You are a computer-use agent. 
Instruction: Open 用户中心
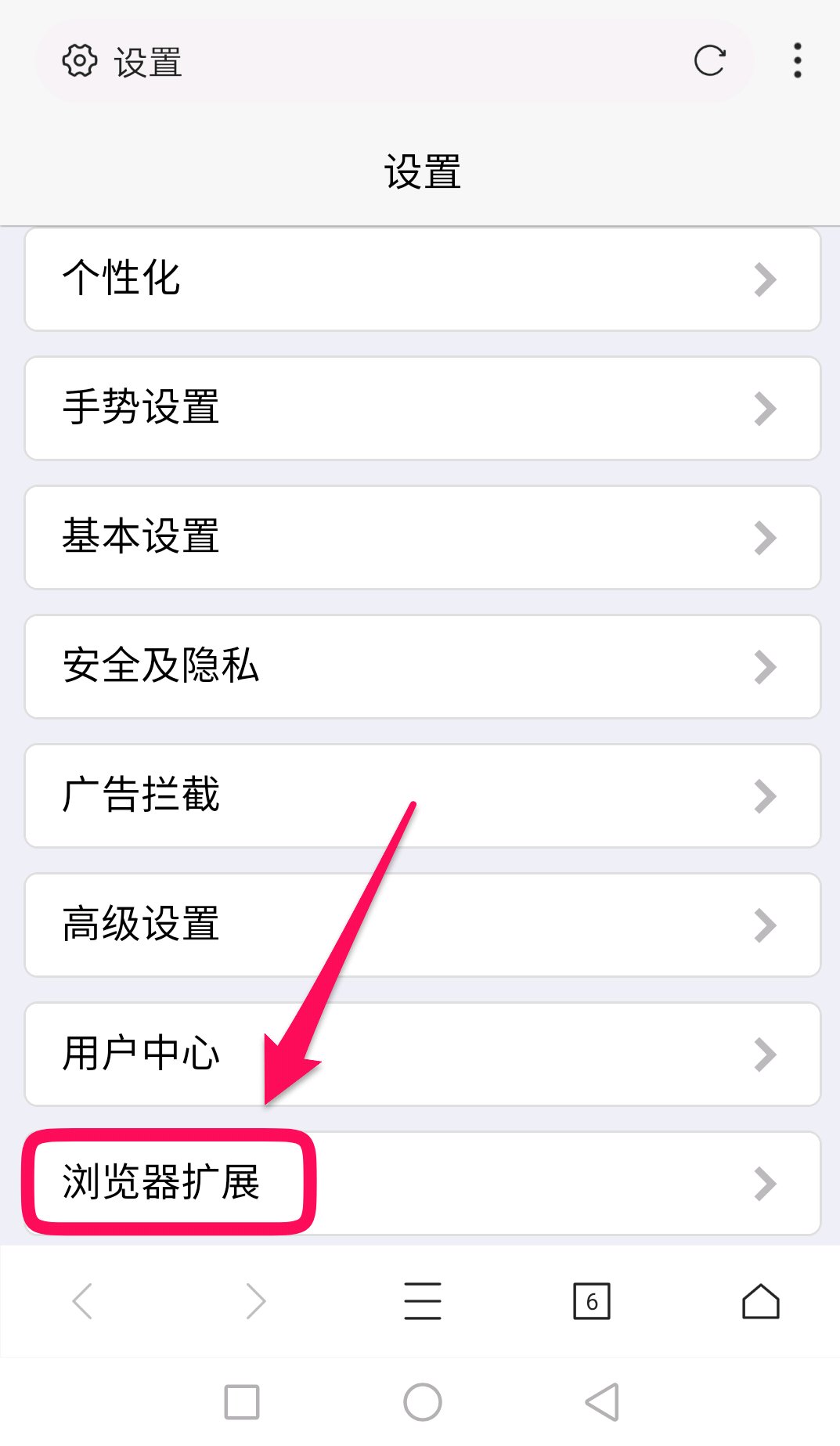pos(423,1055)
